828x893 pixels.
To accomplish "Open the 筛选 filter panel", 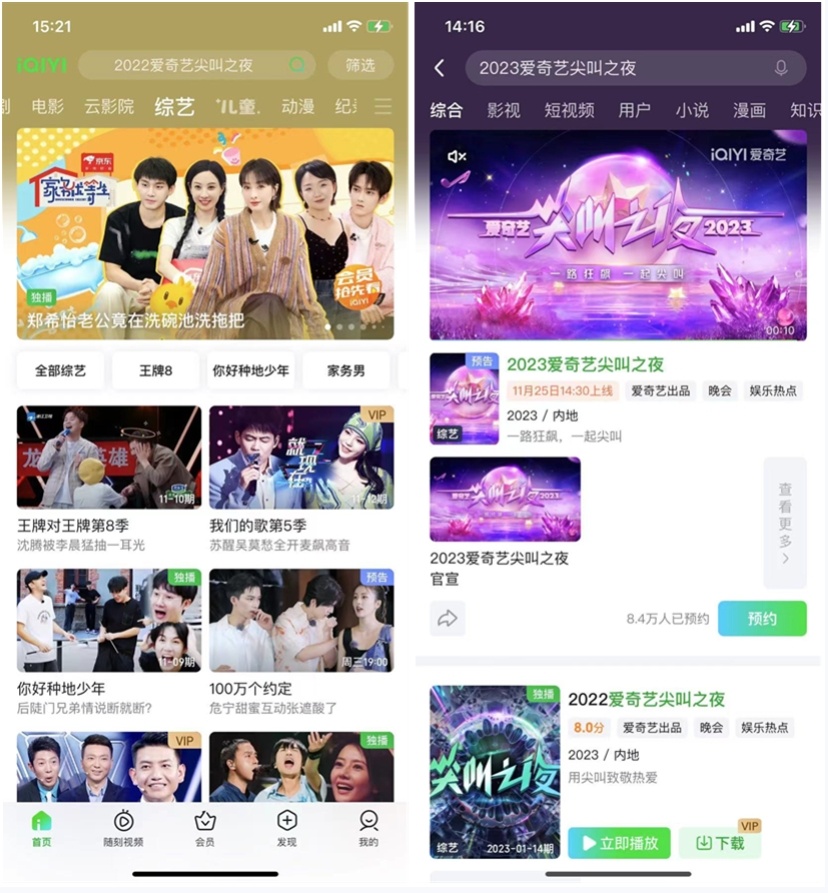I will click(361, 65).
